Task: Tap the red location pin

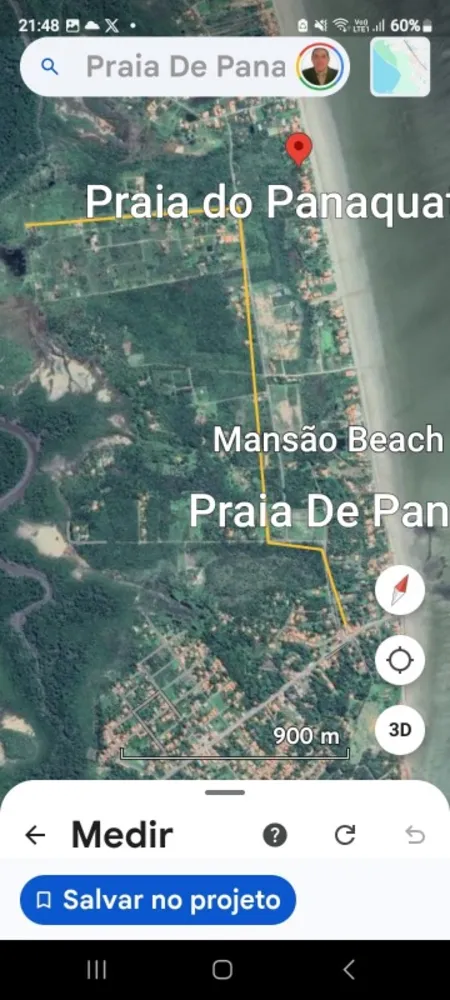Action: 298,150
